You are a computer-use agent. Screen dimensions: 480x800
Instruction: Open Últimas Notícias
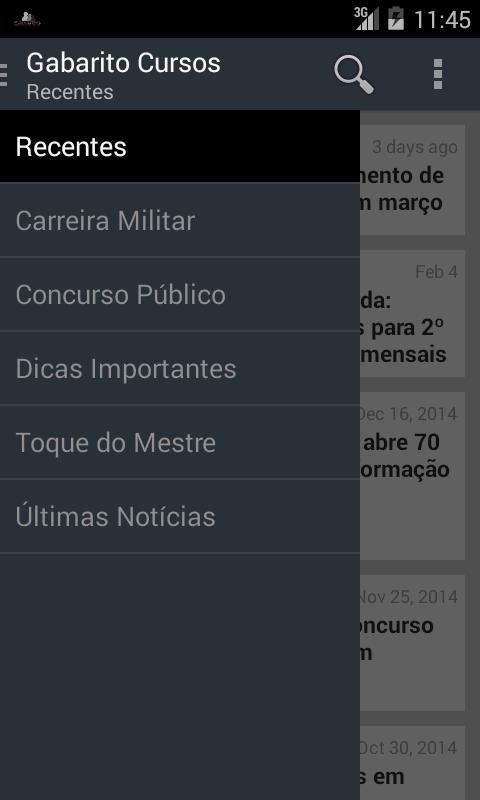pos(180,516)
